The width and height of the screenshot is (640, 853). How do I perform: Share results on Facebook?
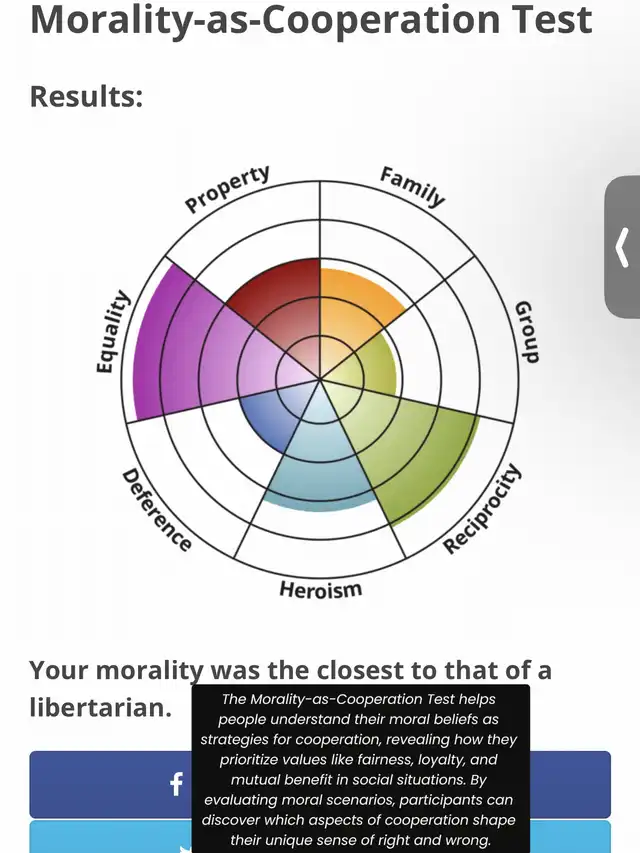[110, 784]
